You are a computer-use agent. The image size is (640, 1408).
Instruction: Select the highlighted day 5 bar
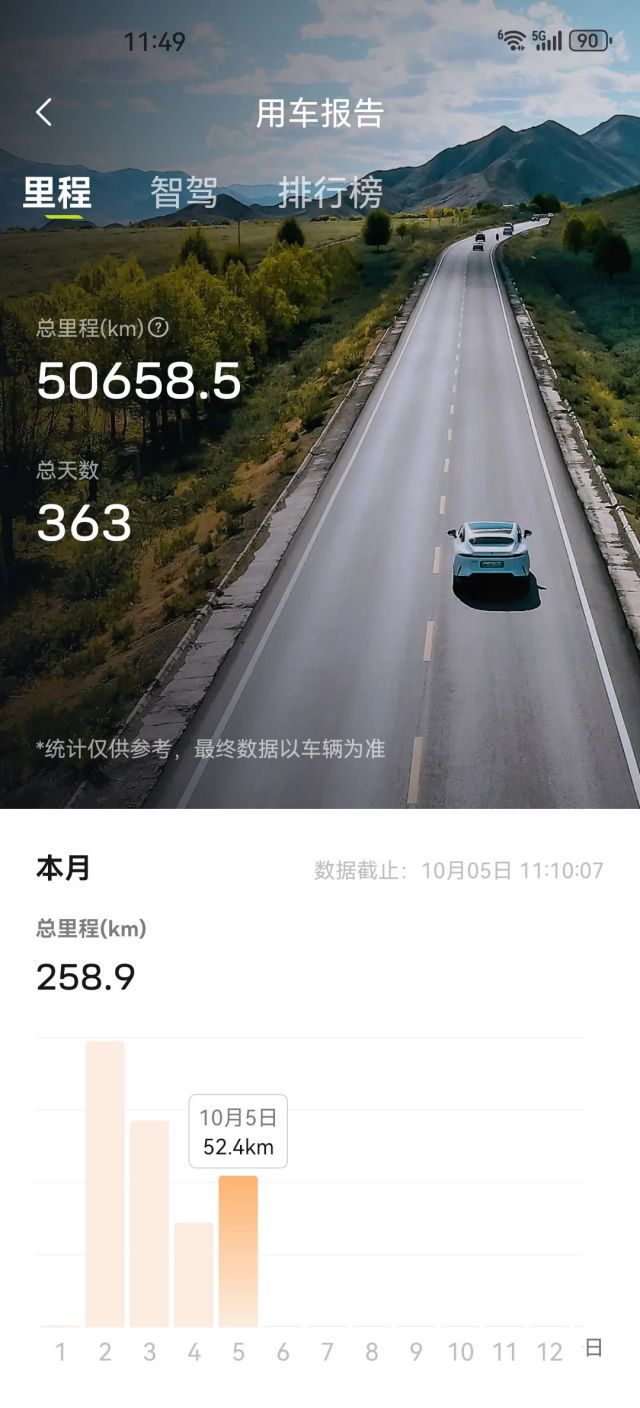238,1251
